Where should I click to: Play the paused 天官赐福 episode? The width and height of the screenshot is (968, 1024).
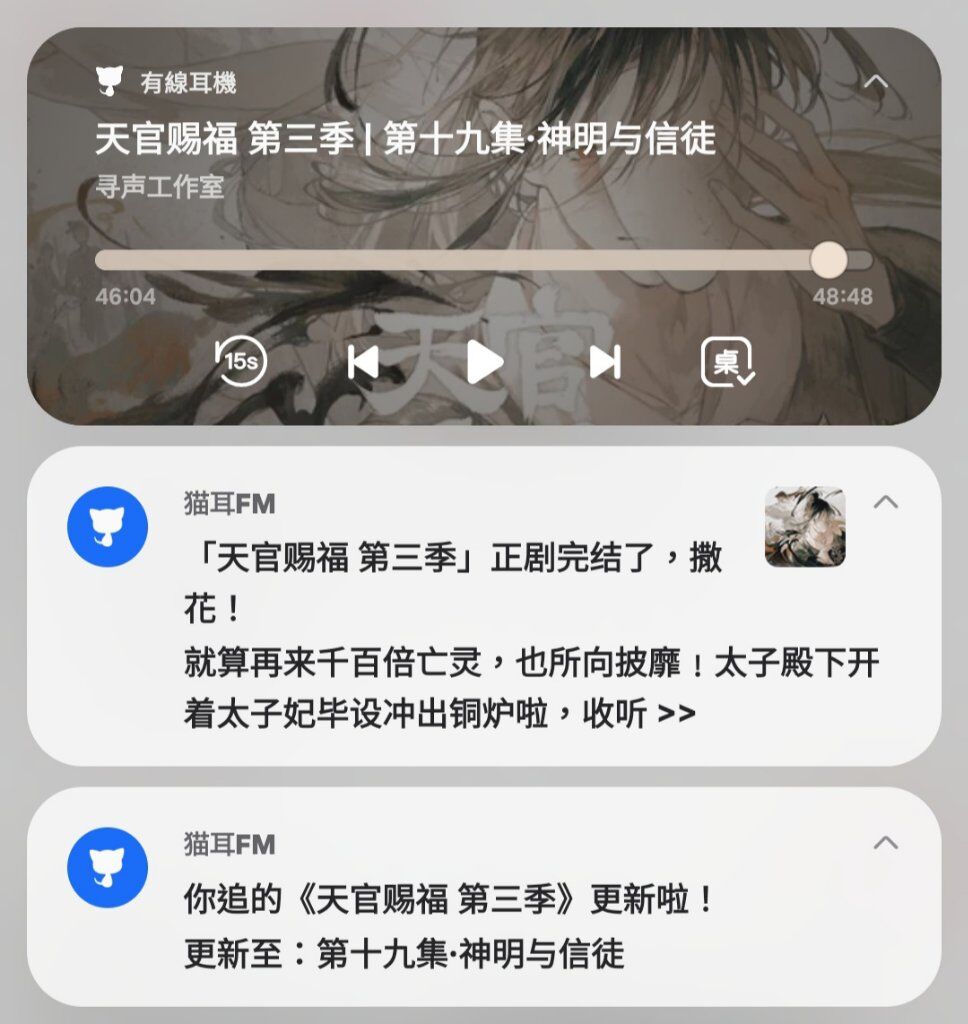click(x=484, y=361)
